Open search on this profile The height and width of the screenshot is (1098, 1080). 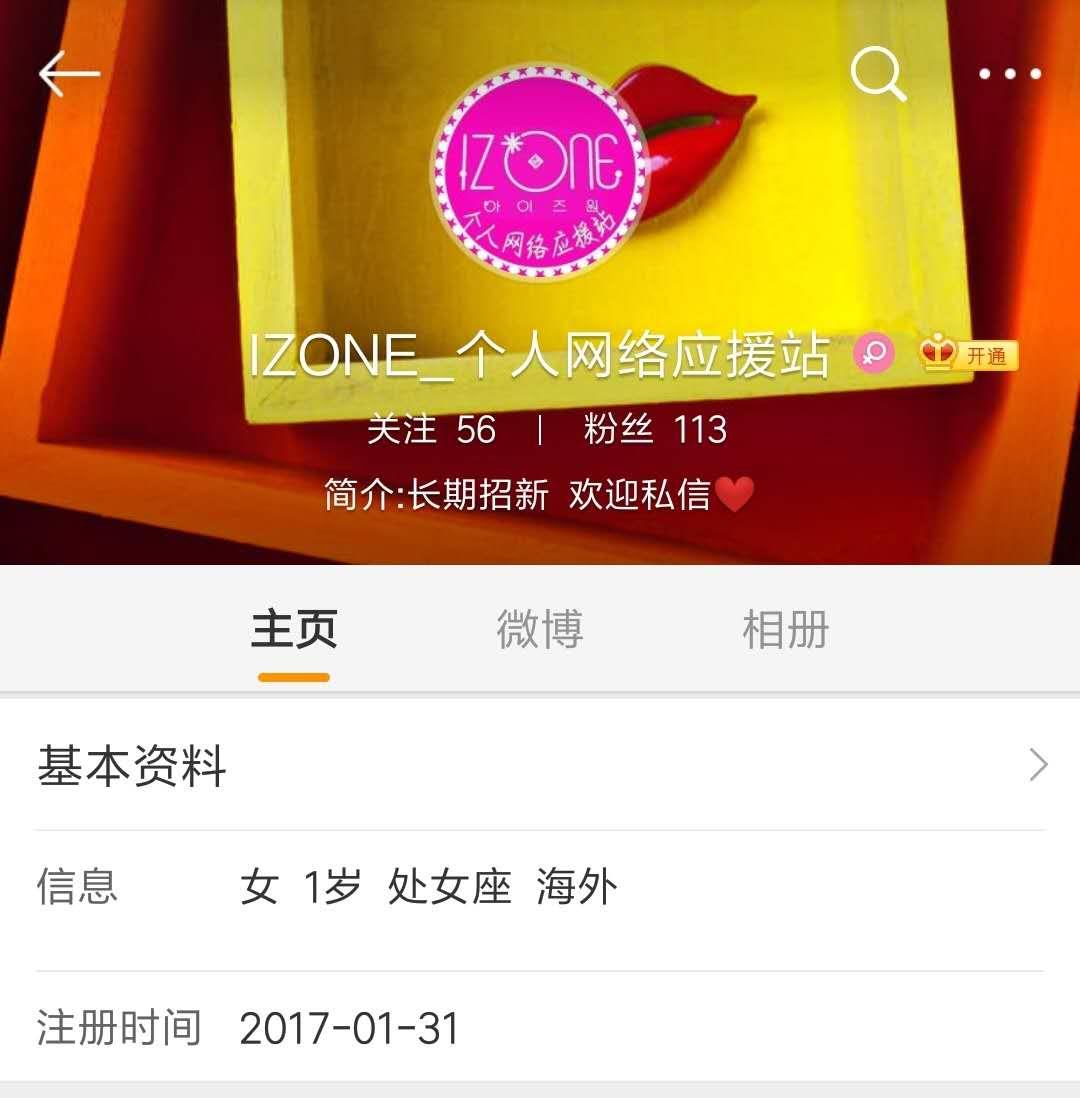pos(878,75)
